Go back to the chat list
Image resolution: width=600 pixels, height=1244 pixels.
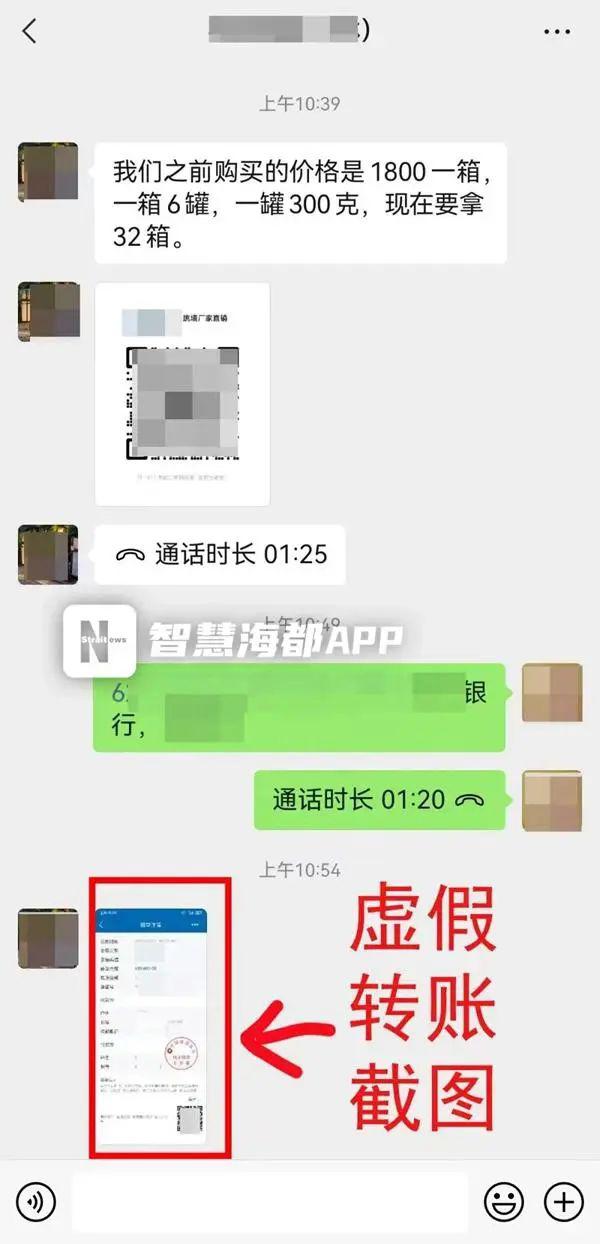[x=29, y=32]
